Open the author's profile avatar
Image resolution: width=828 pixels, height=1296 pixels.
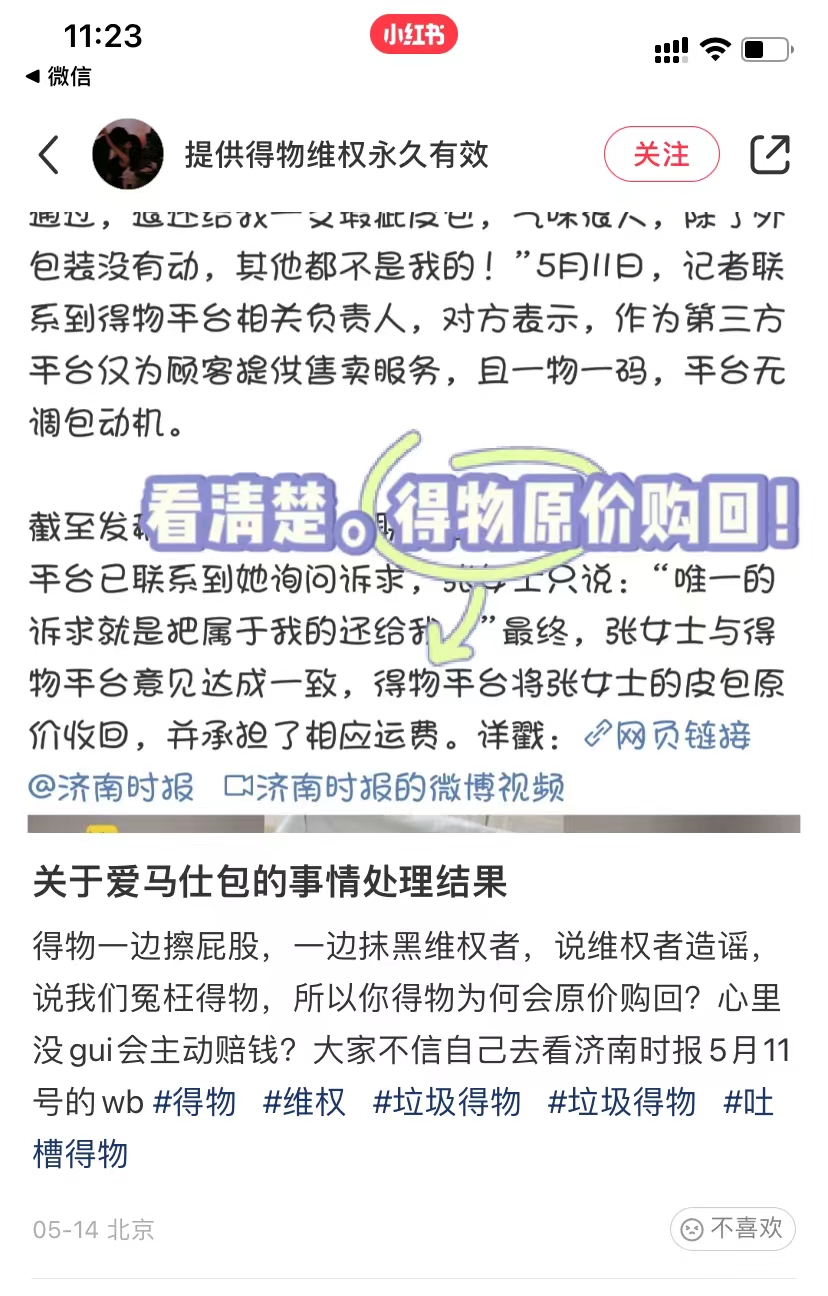(x=128, y=154)
